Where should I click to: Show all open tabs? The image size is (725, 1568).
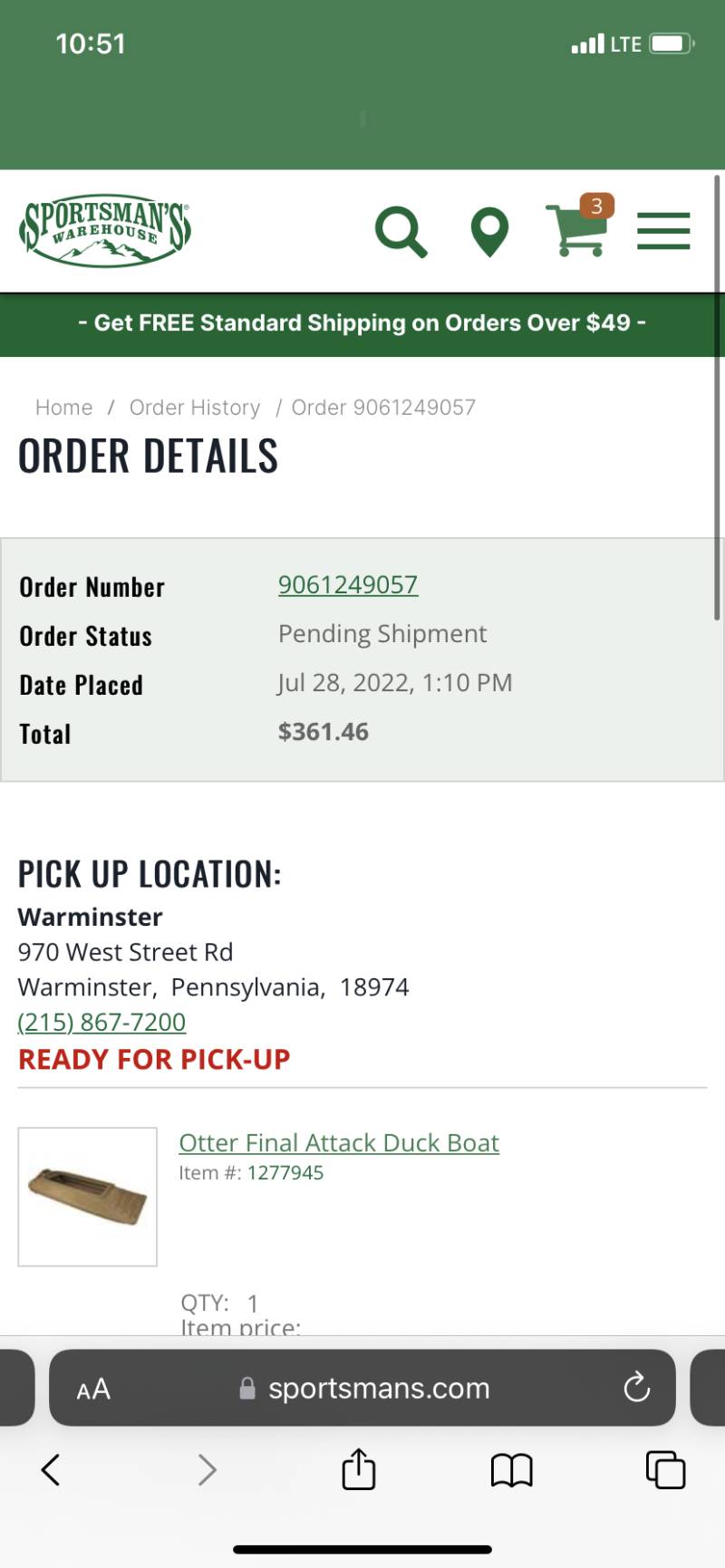665,1469
